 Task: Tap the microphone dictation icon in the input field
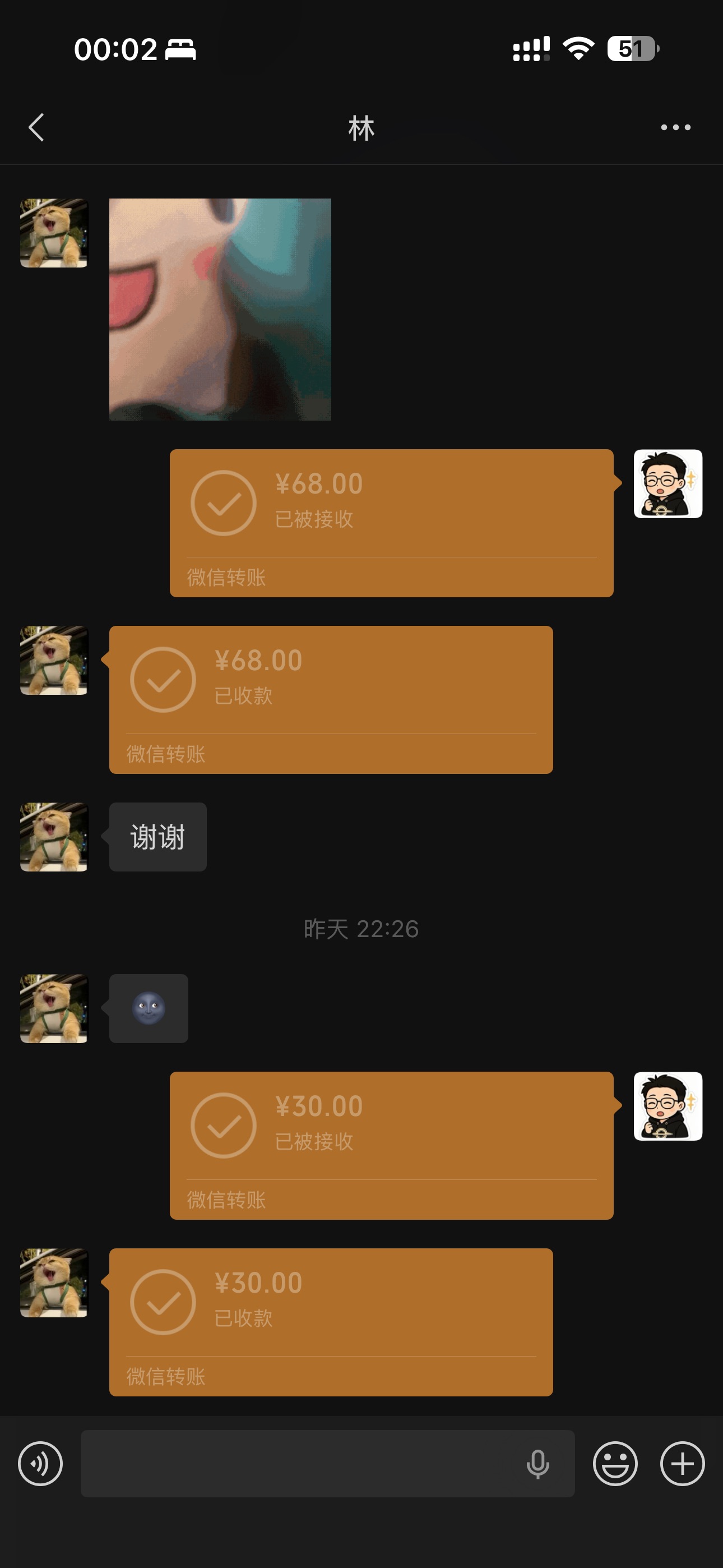point(537,1464)
